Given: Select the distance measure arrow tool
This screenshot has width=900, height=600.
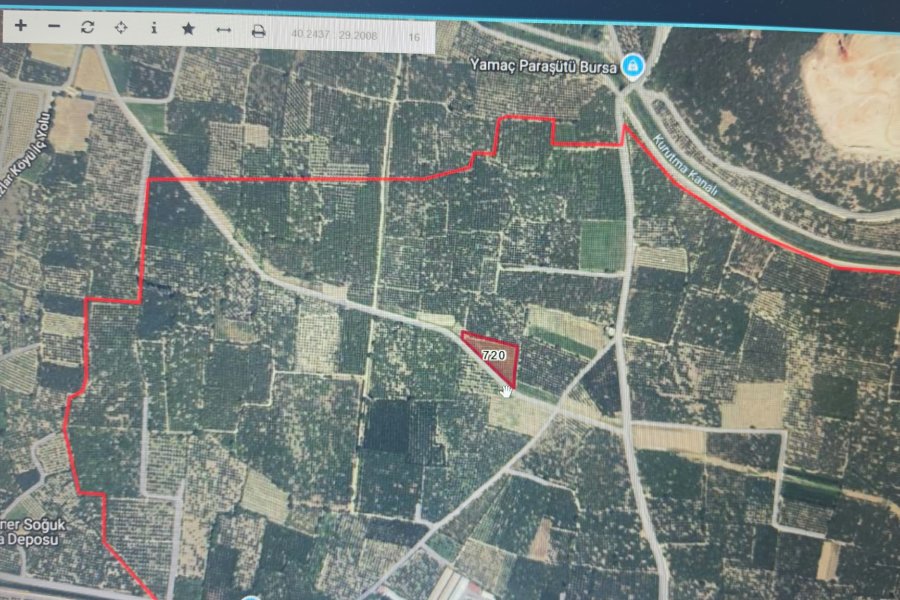Looking at the screenshot, I should pos(223,29).
